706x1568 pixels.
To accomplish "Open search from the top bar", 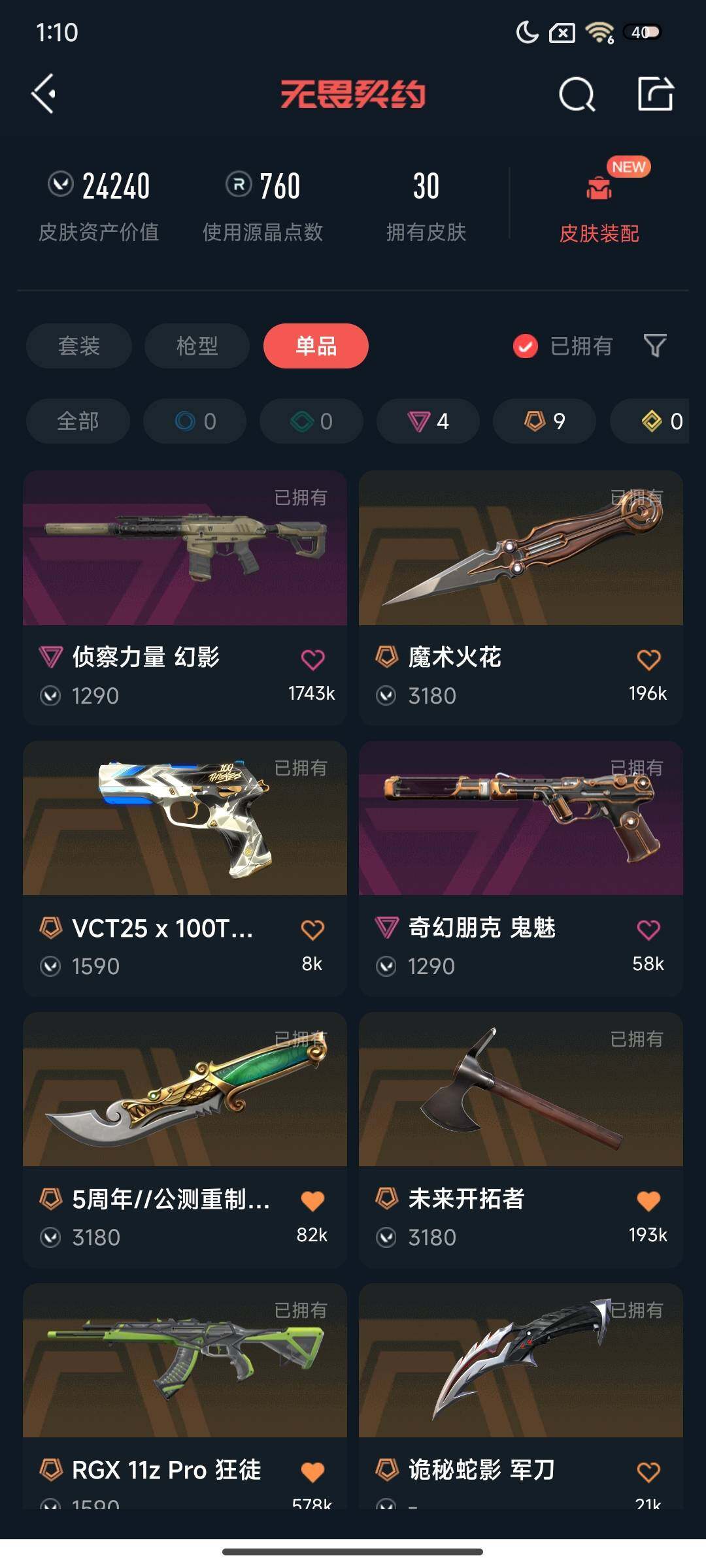I will tap(577, 95).
